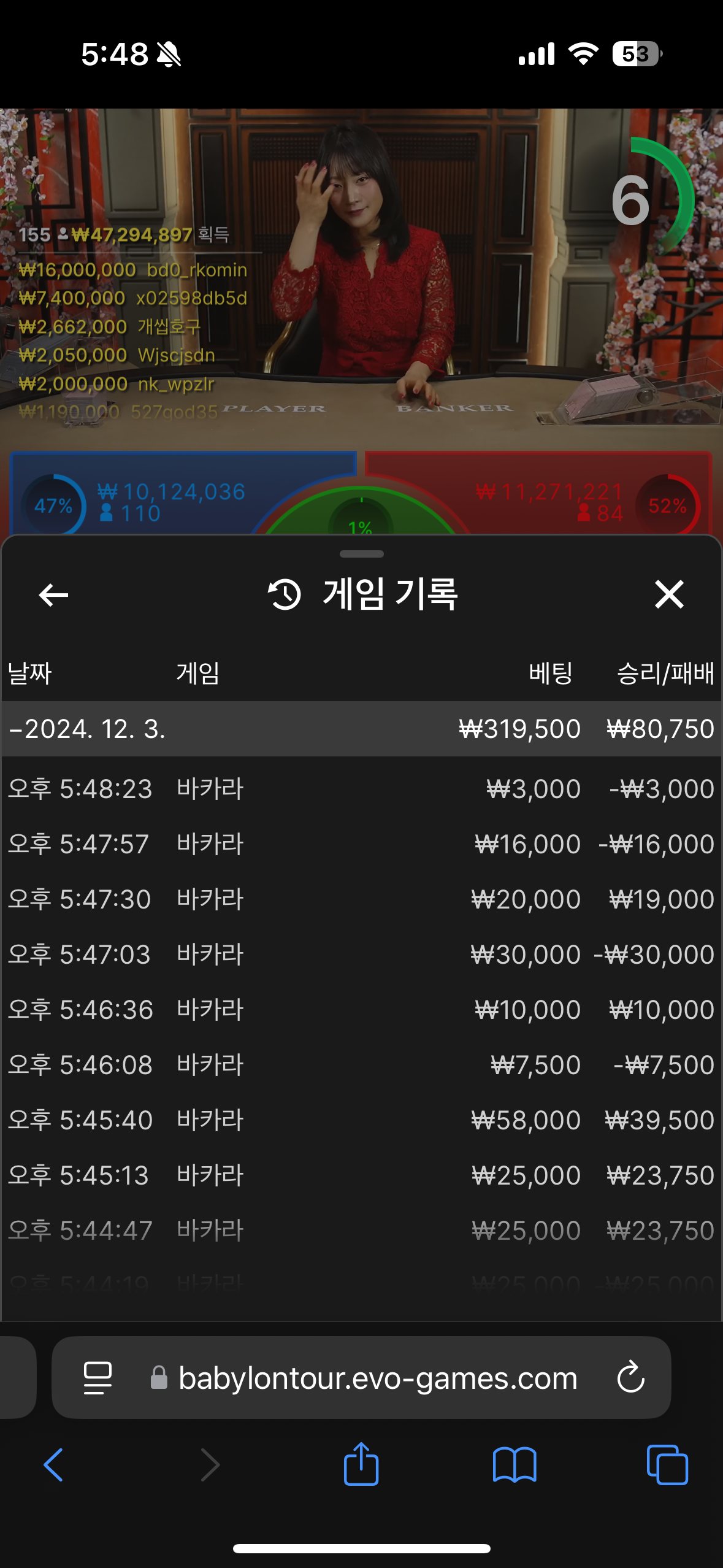Share this page from Safari toolbar

click(x=361, y=1465)
